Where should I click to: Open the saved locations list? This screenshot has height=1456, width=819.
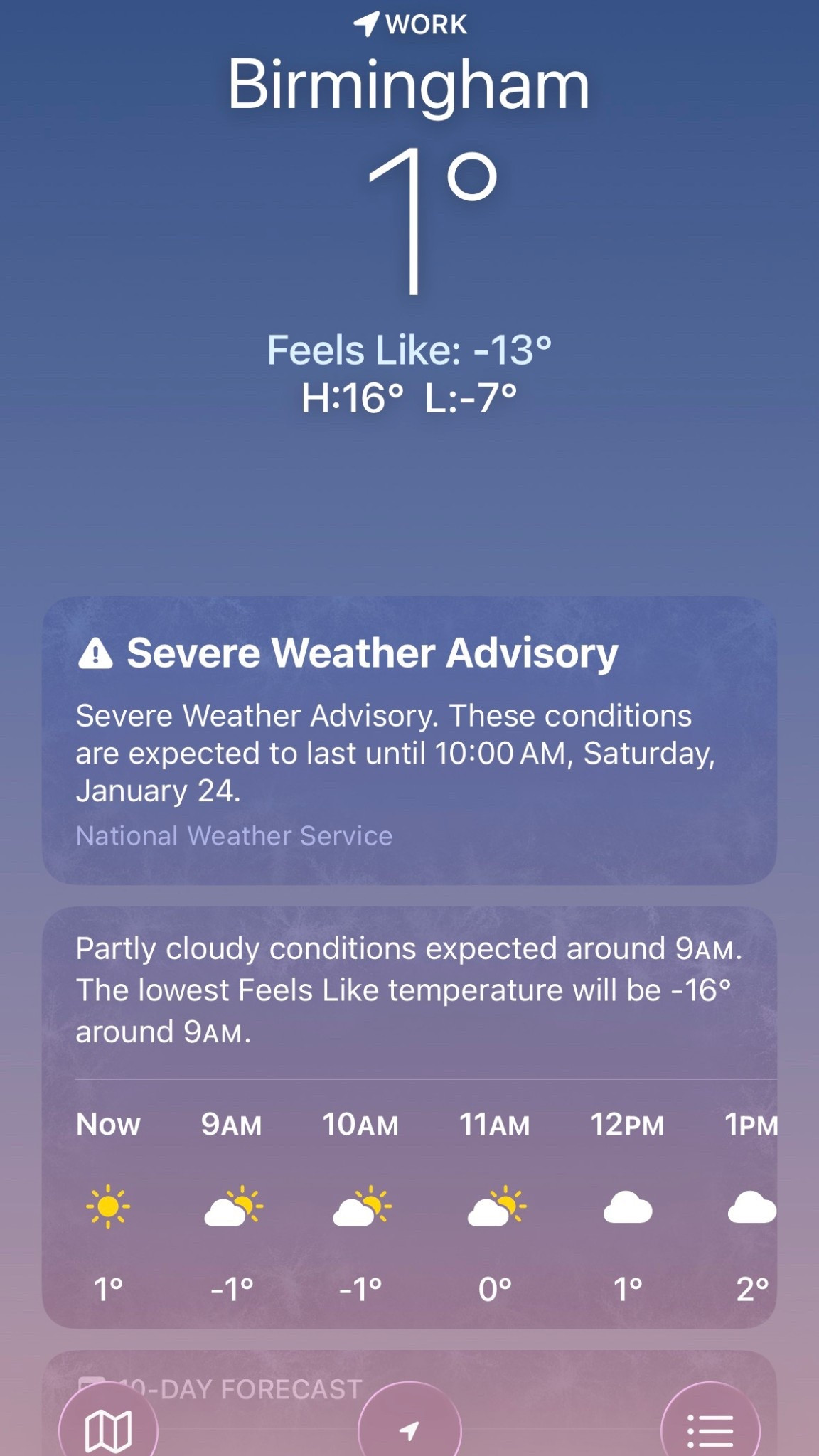tap(710, 1429)
